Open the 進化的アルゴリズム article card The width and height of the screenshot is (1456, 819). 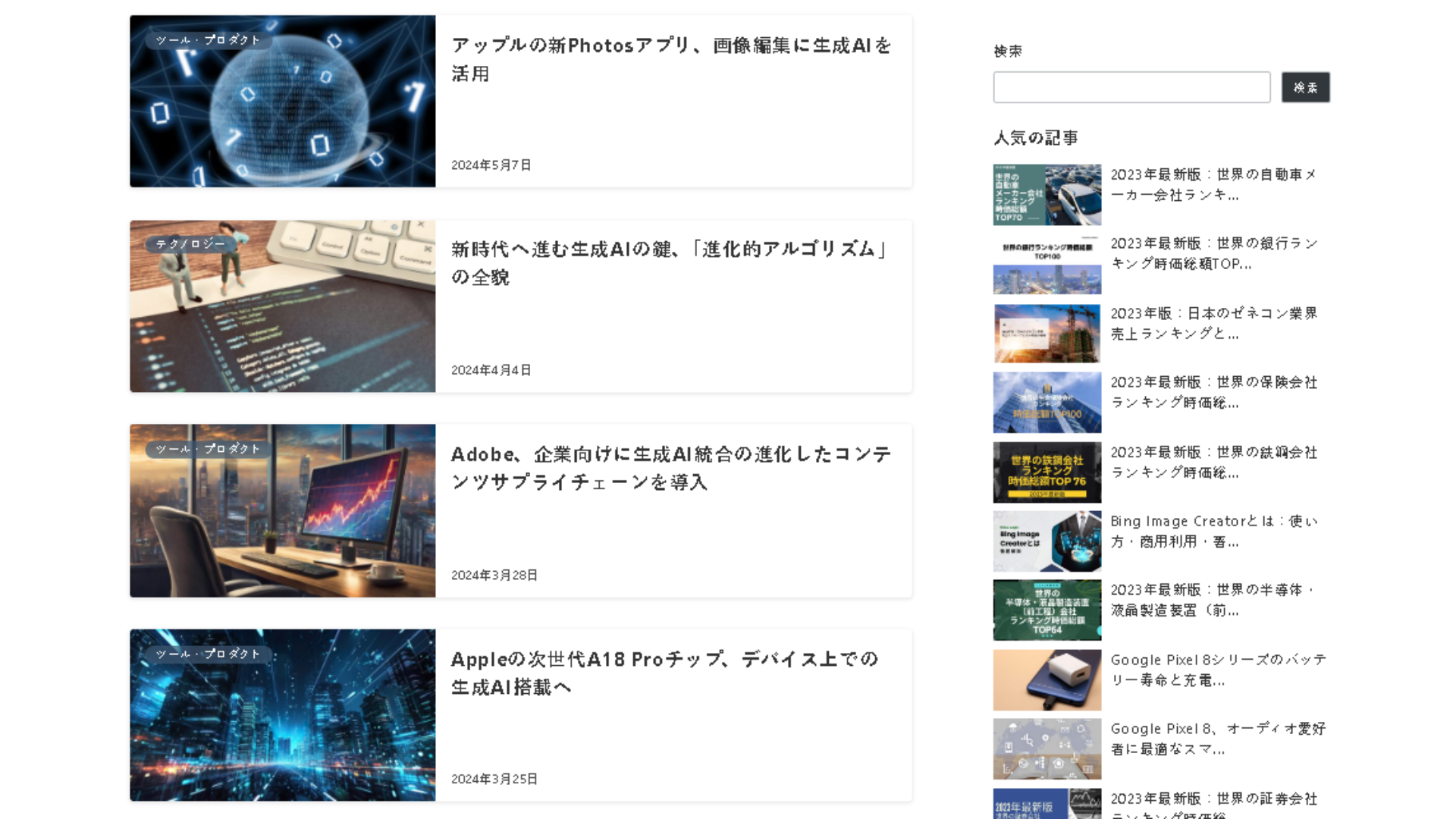[x=670, y=263]
